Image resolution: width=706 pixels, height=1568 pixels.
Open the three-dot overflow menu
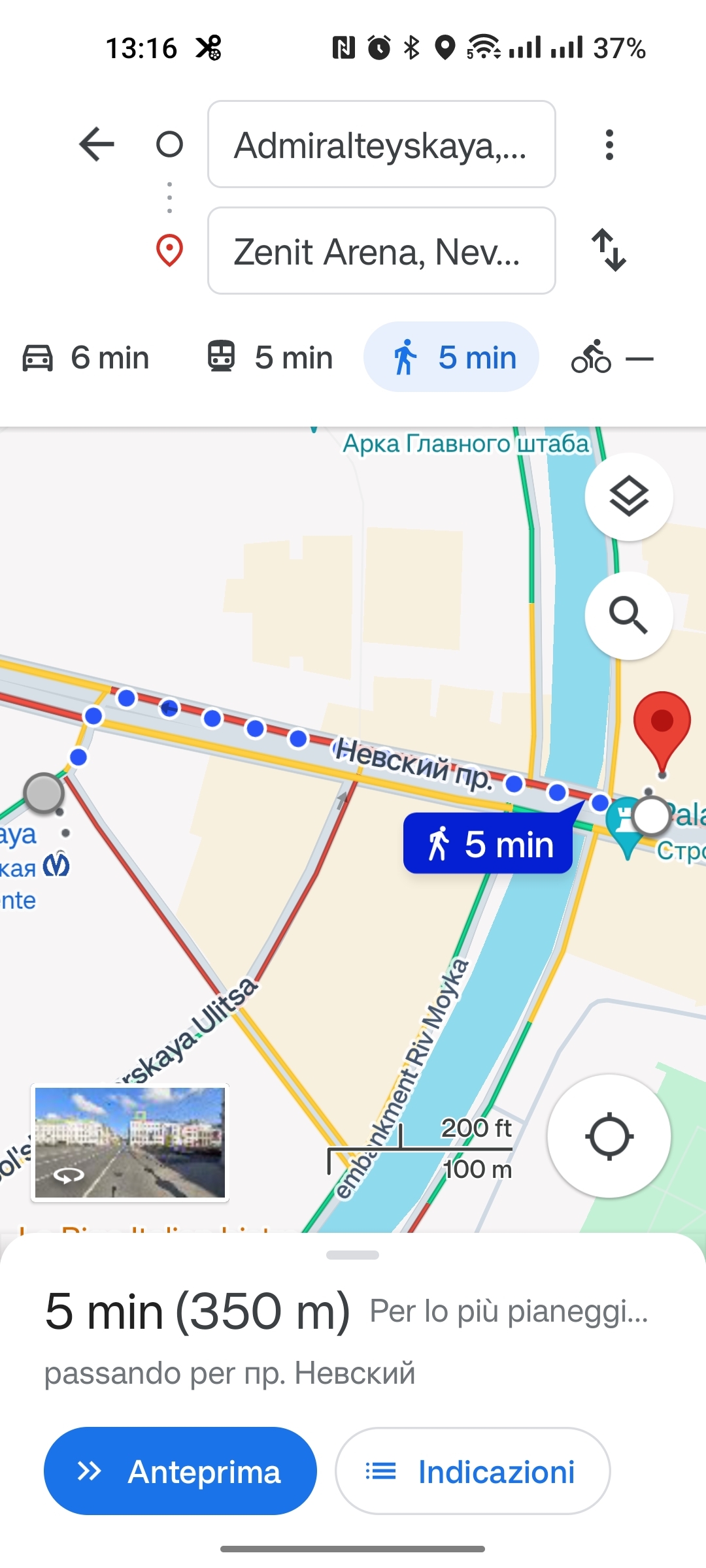pyautogui.click(x=609, y=144)
